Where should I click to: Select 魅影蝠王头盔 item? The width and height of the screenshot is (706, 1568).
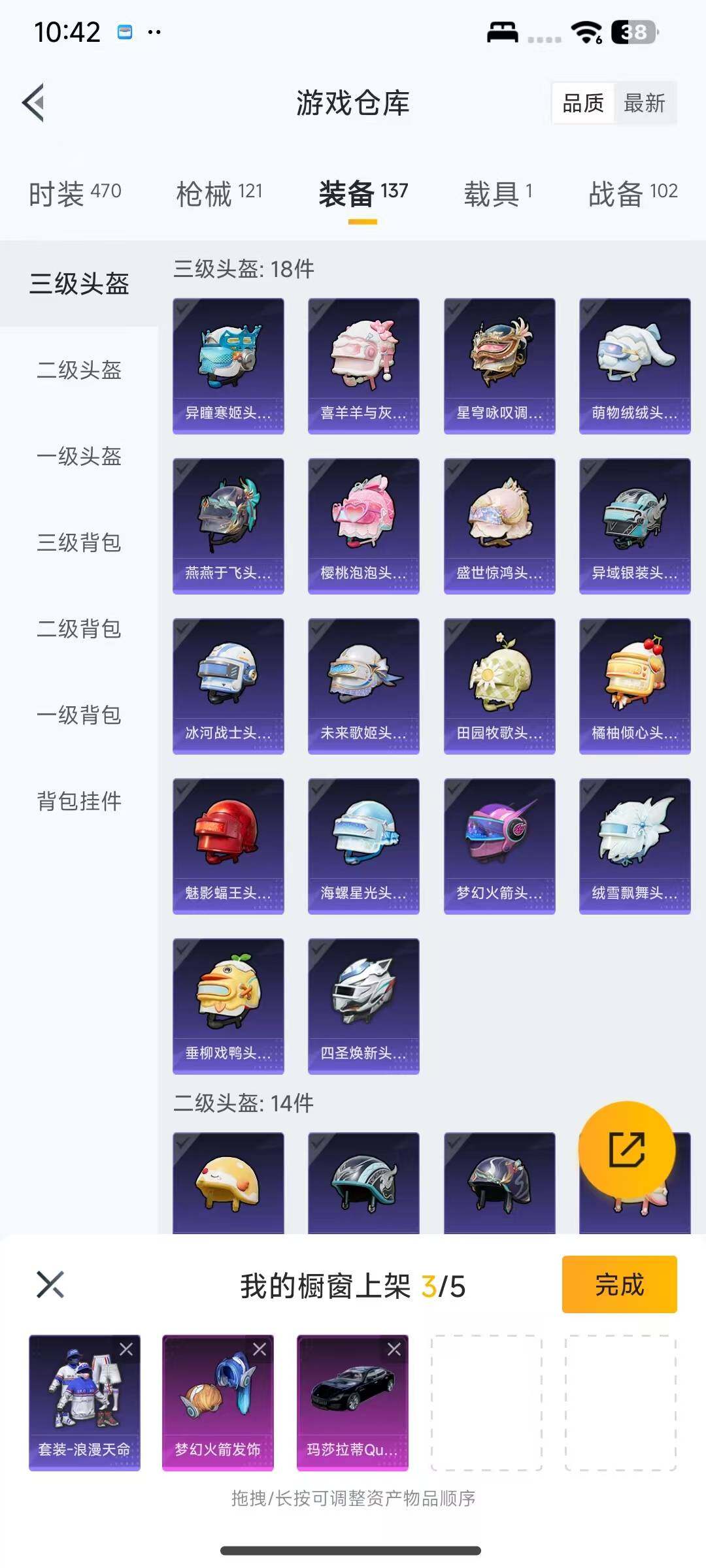click(228, 846)
